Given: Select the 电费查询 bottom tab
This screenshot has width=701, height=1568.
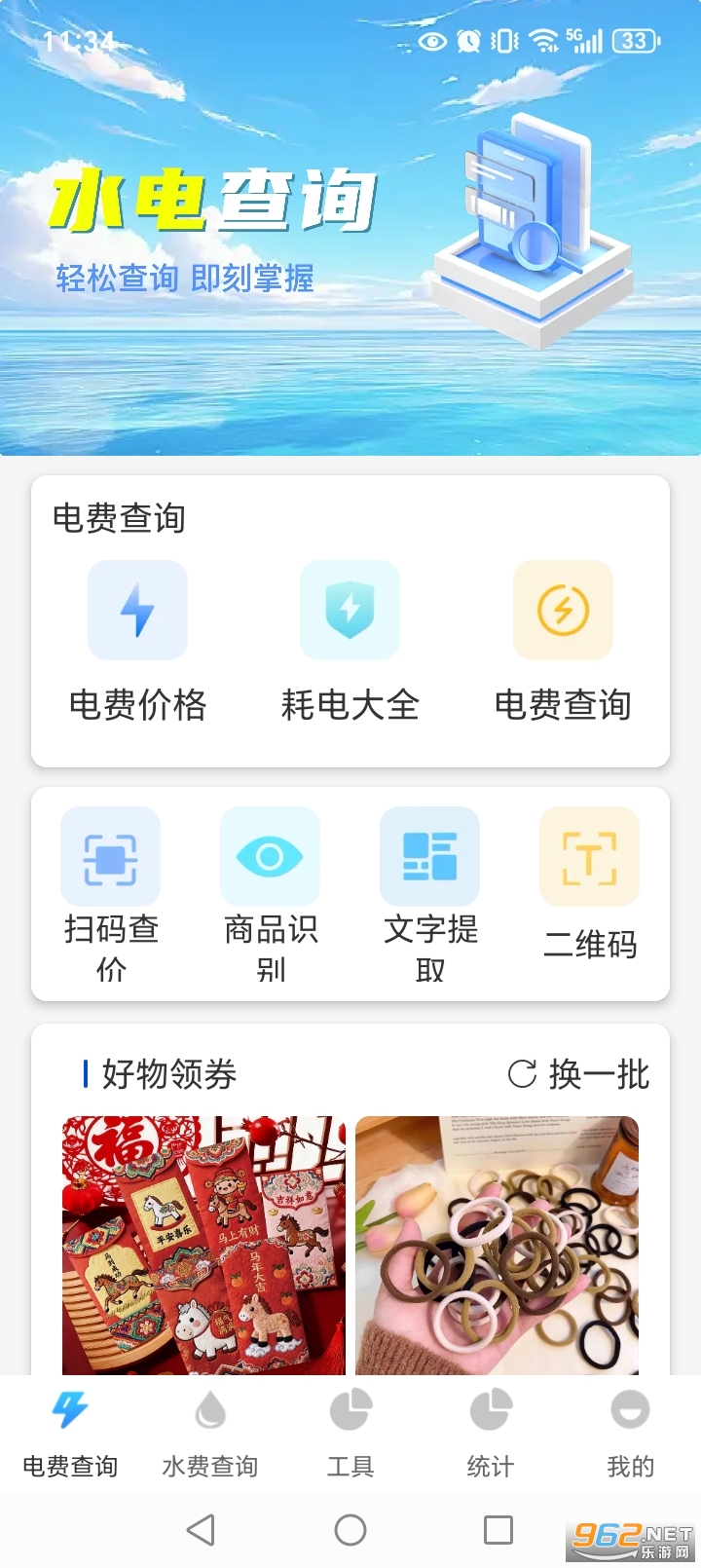Looking at the screenshot, I should tap(69, 1432).
